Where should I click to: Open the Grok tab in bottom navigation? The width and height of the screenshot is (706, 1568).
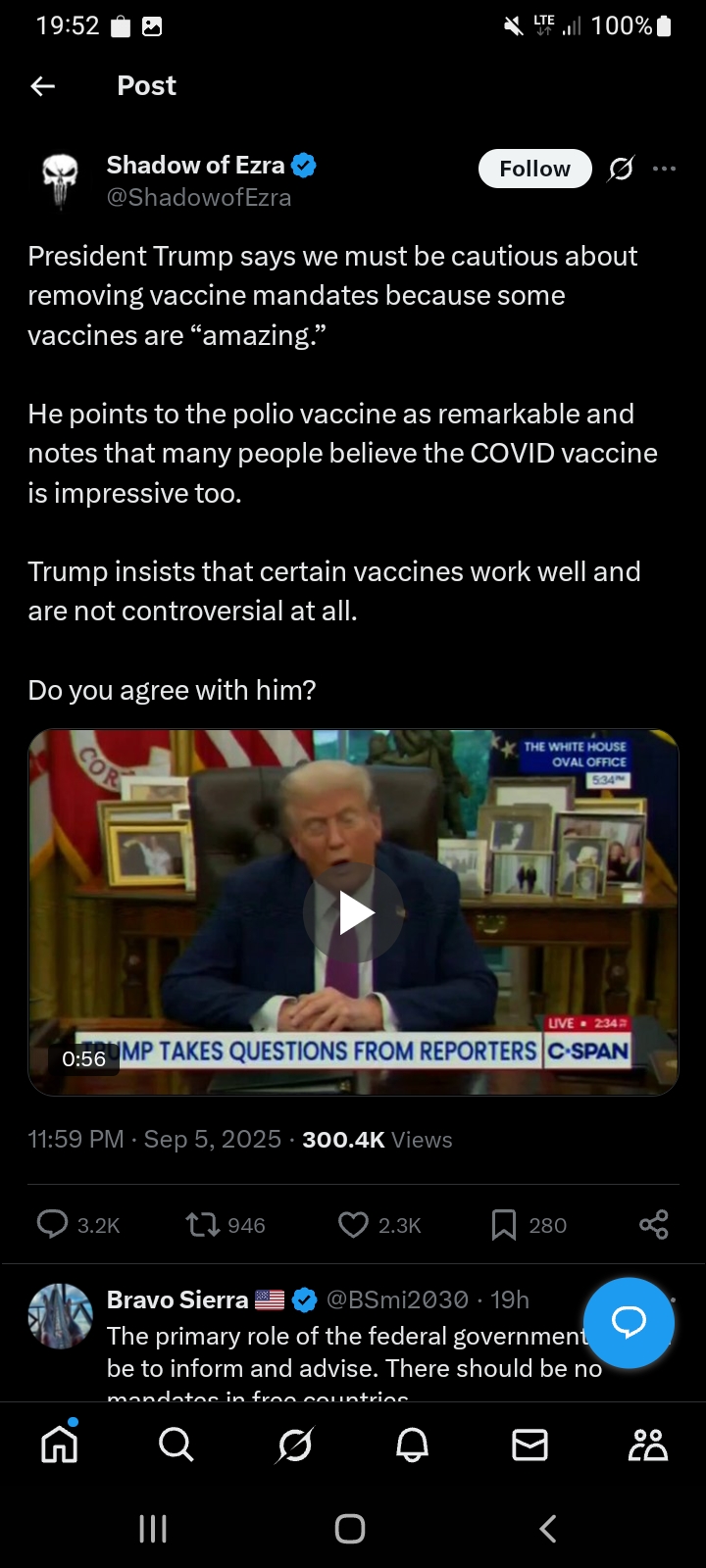[294, 1445]
